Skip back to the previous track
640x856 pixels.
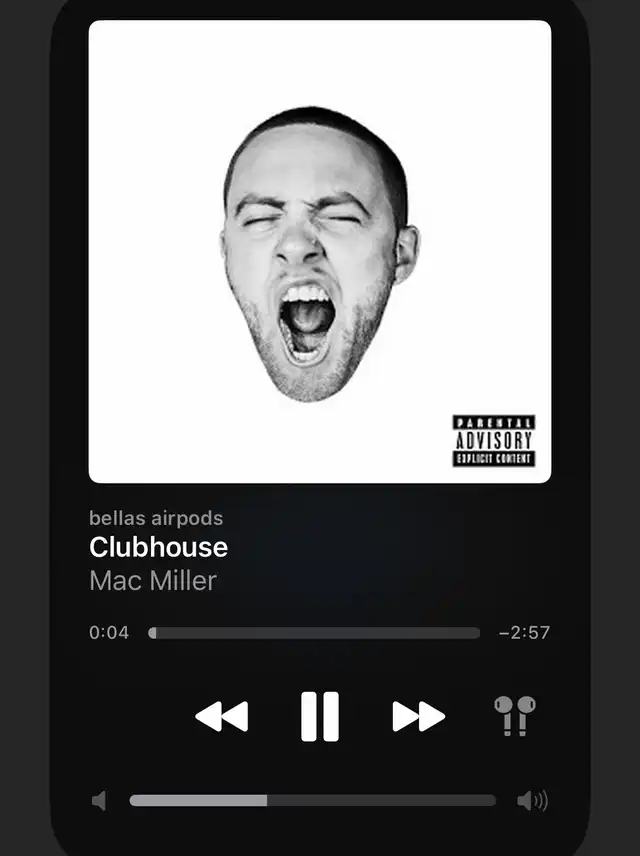[x=222, y=716]
